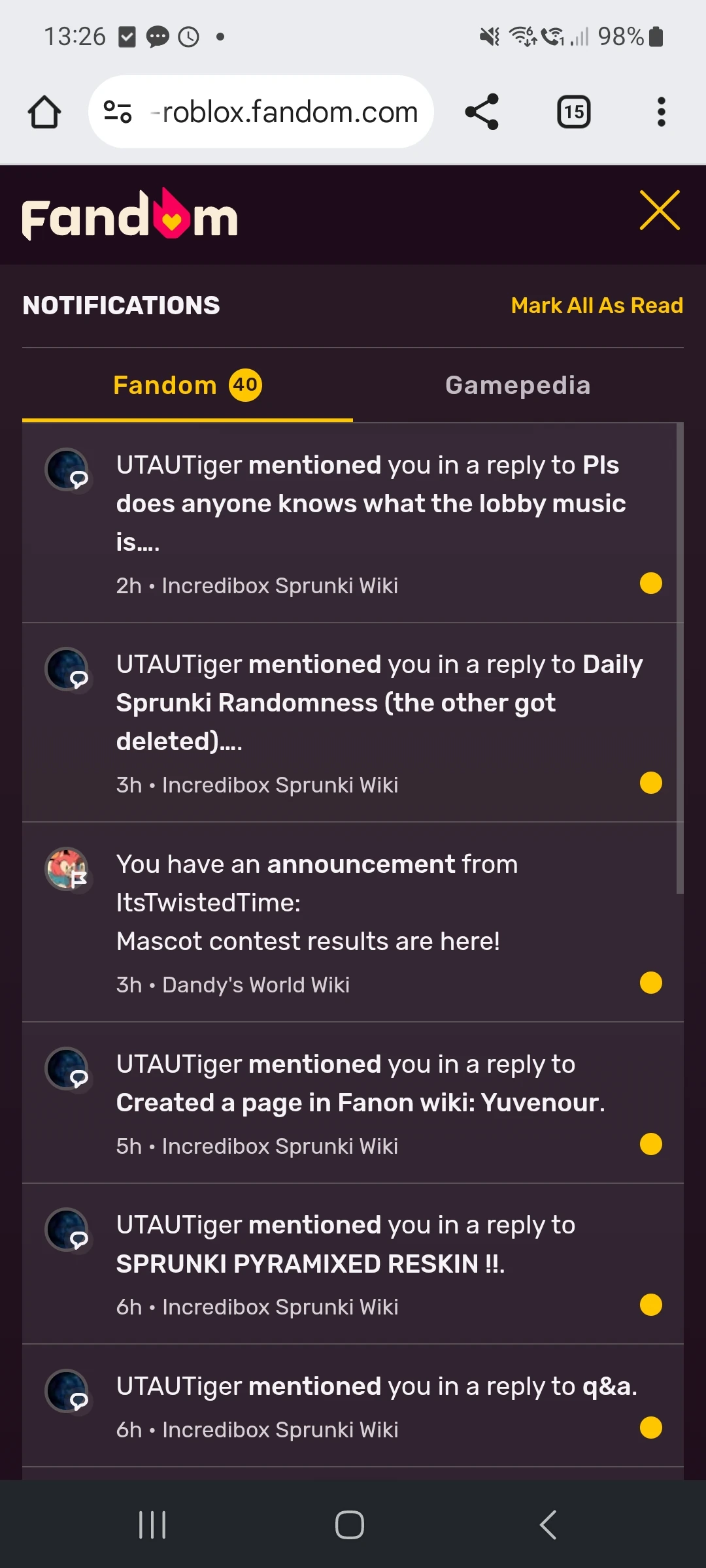Tap the unread indicator on the q&a notification
Viewport: 706px width, 1568px height.
tap(651, 1428)
